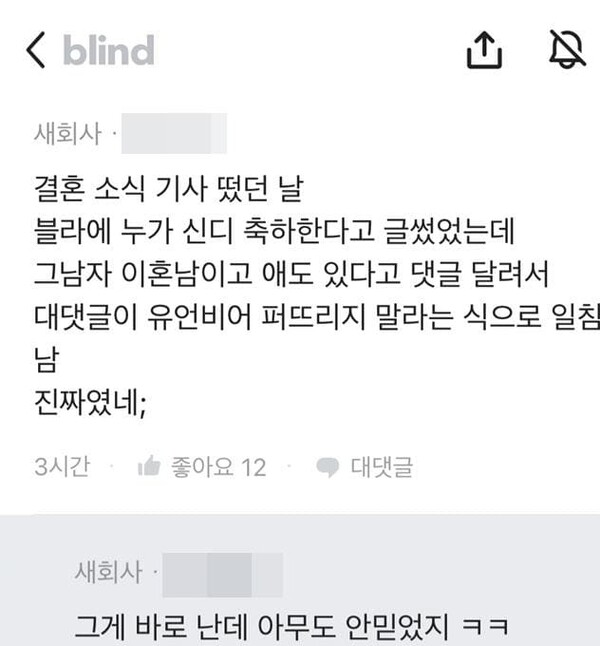Go back with the arrow icon

tap(36, 51)
